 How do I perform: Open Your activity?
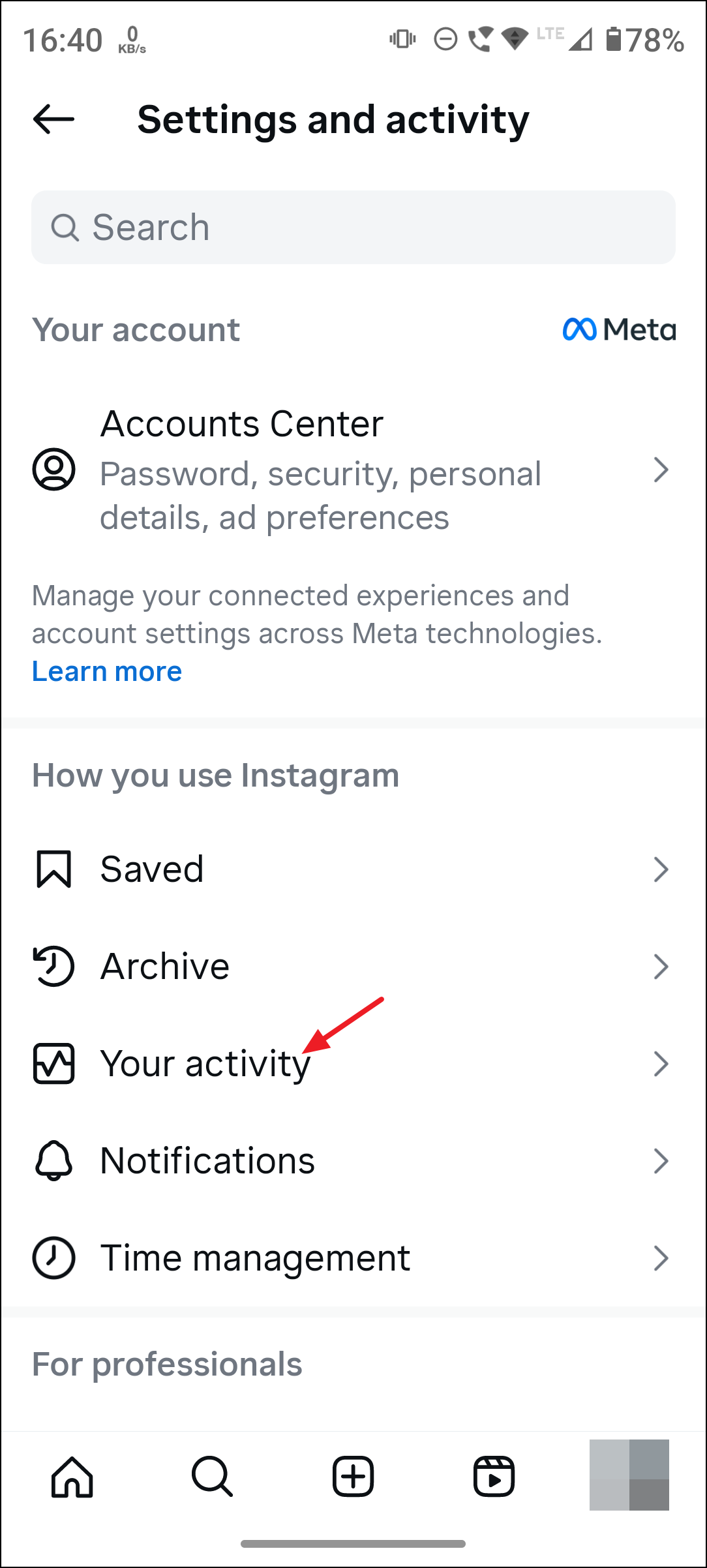click(353, 1064)
